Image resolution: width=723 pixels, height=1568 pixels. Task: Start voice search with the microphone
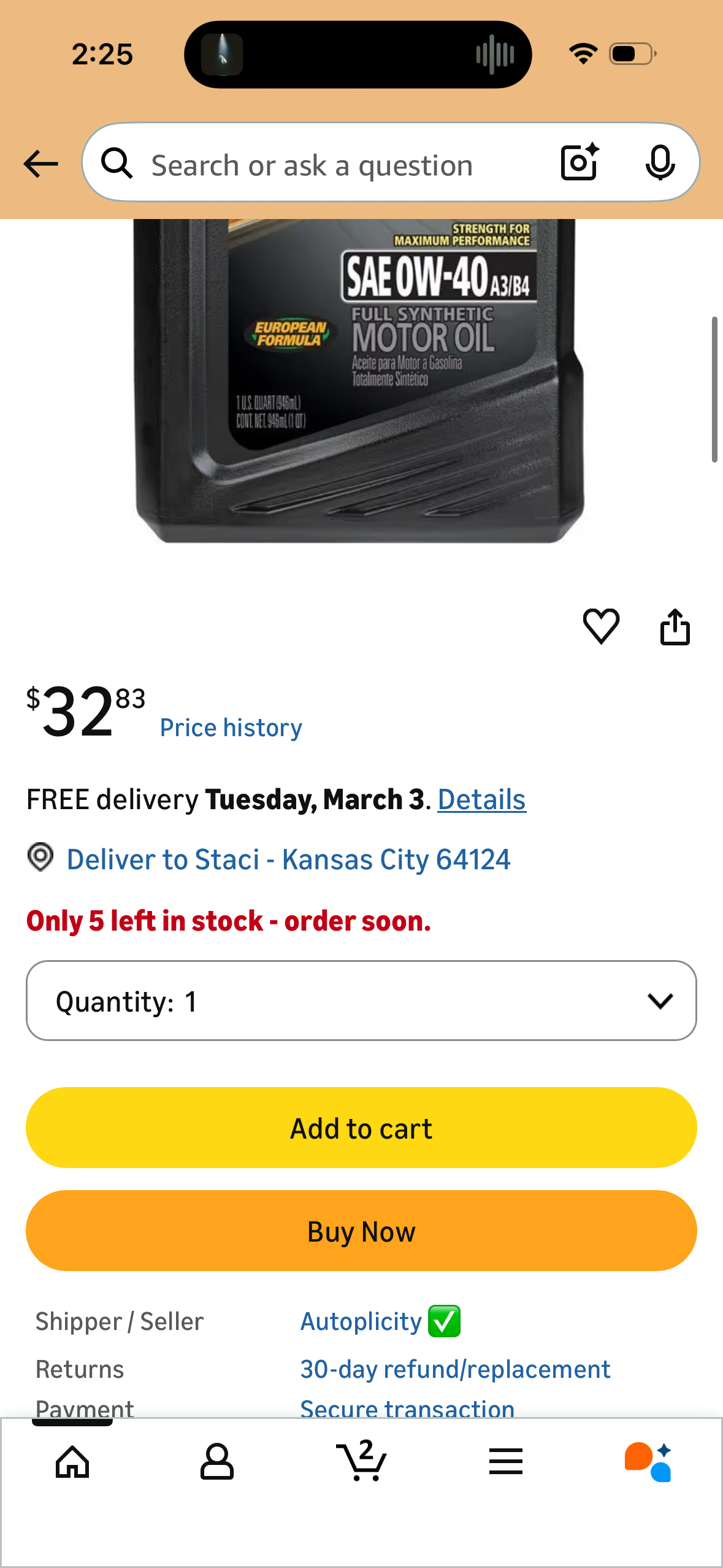pyautogui.click(x=659, y=163)
